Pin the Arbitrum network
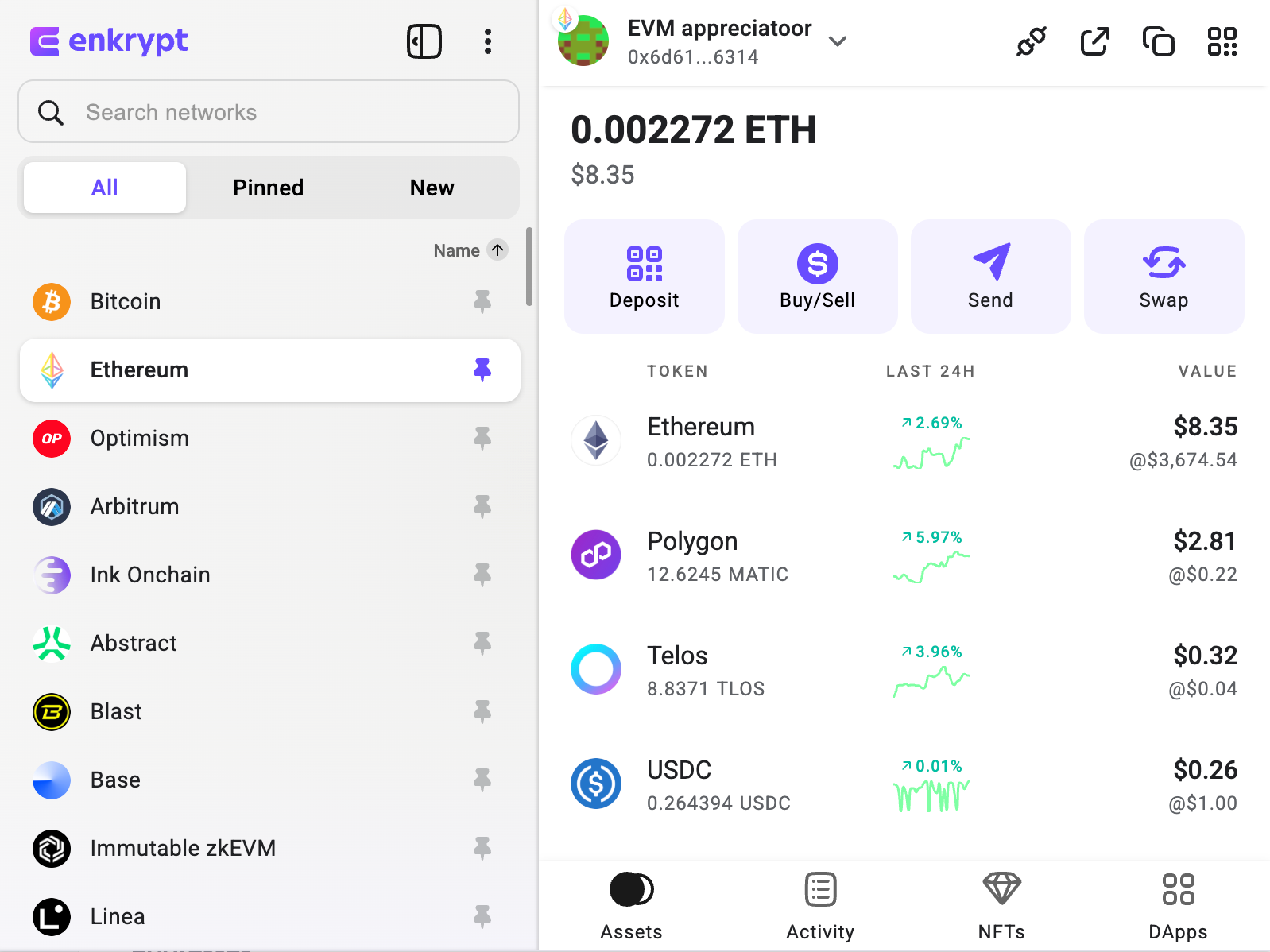Viewport: 1270px width, 952px height. point(482,506)
